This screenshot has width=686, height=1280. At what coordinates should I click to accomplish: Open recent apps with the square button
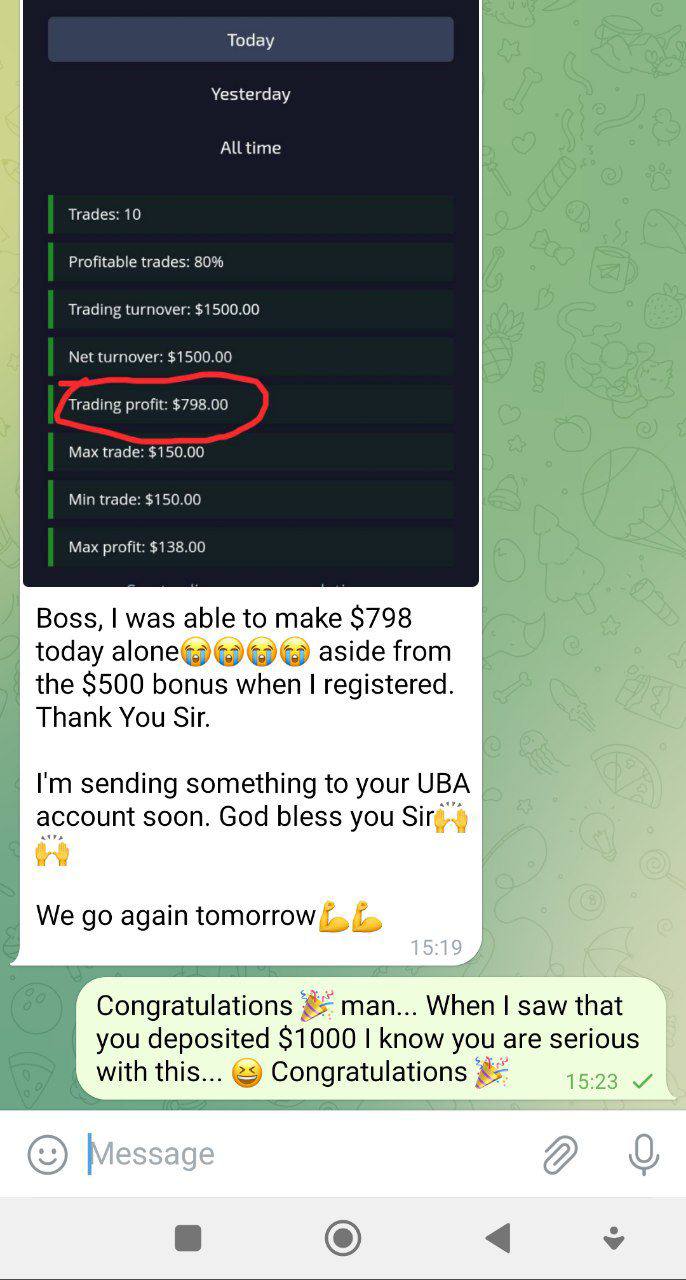[188, 1238]
